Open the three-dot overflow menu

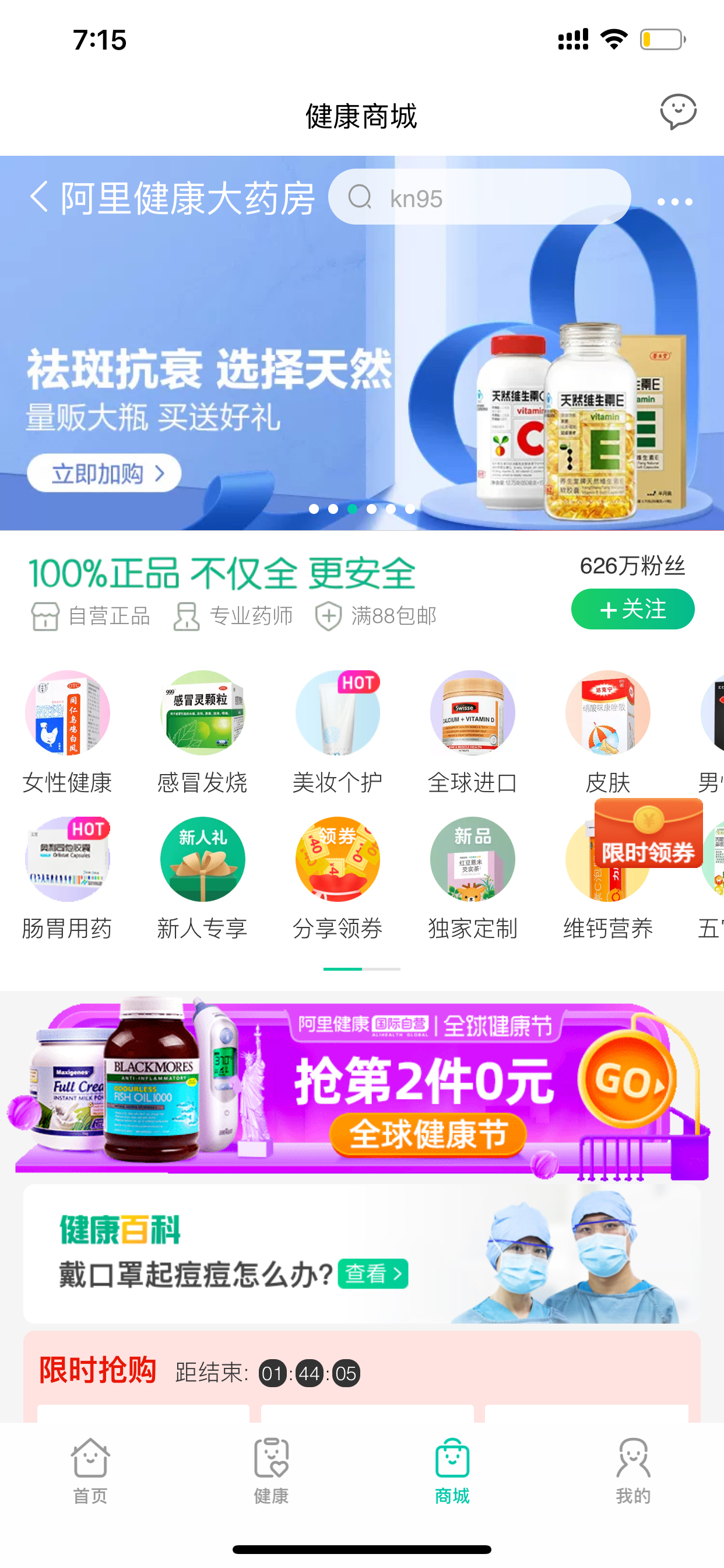[674, 201]
